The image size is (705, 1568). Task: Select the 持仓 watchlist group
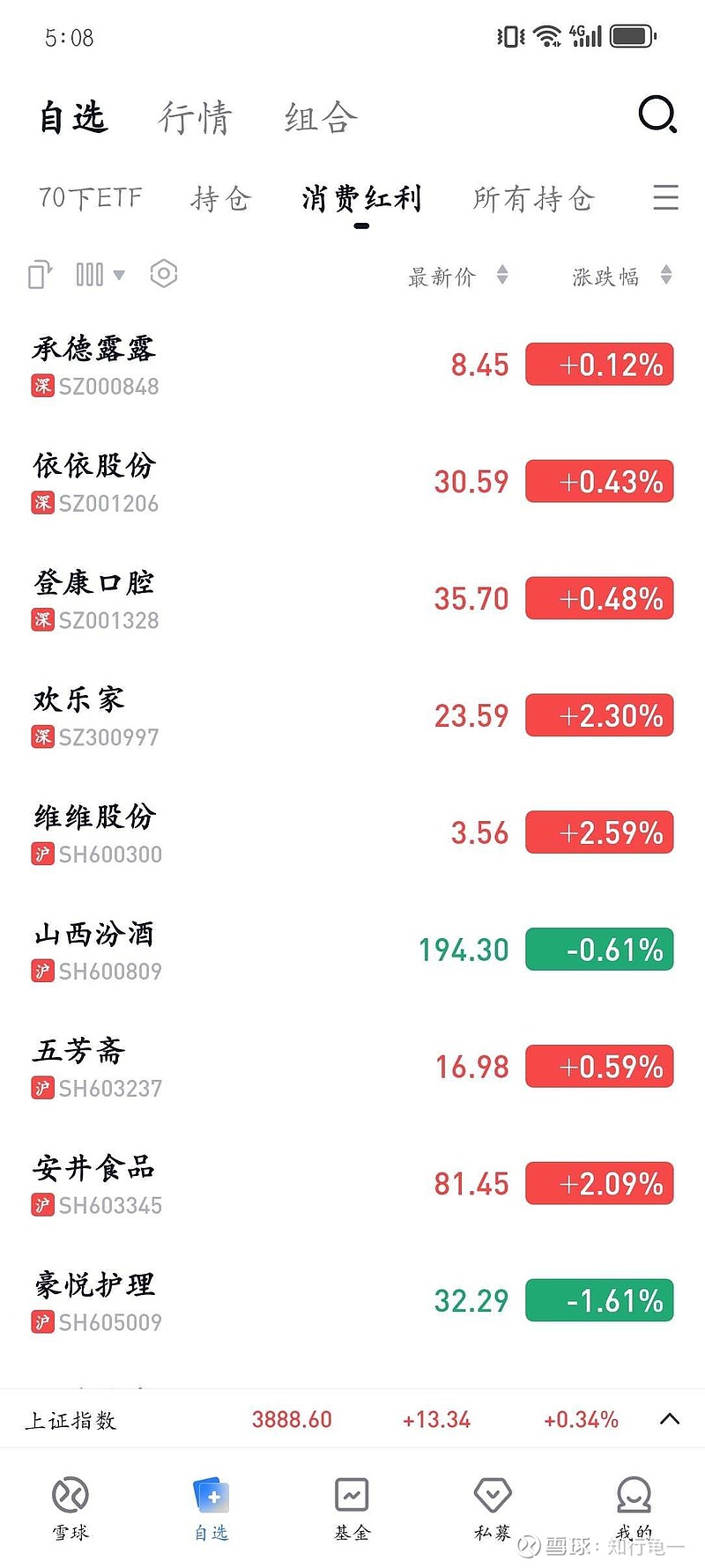coord(220,199)
